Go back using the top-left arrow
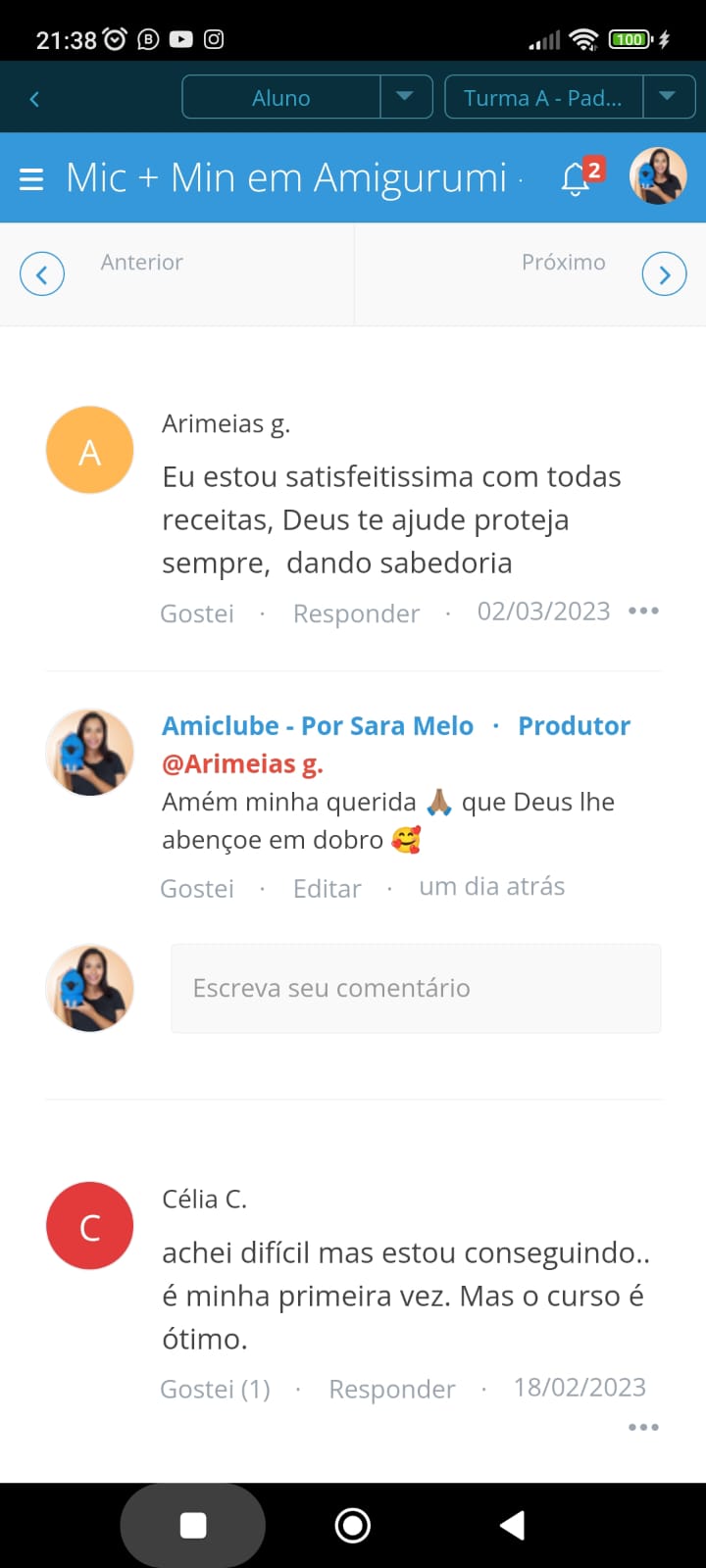This screenshot has height=1568, width=706. 34,98
